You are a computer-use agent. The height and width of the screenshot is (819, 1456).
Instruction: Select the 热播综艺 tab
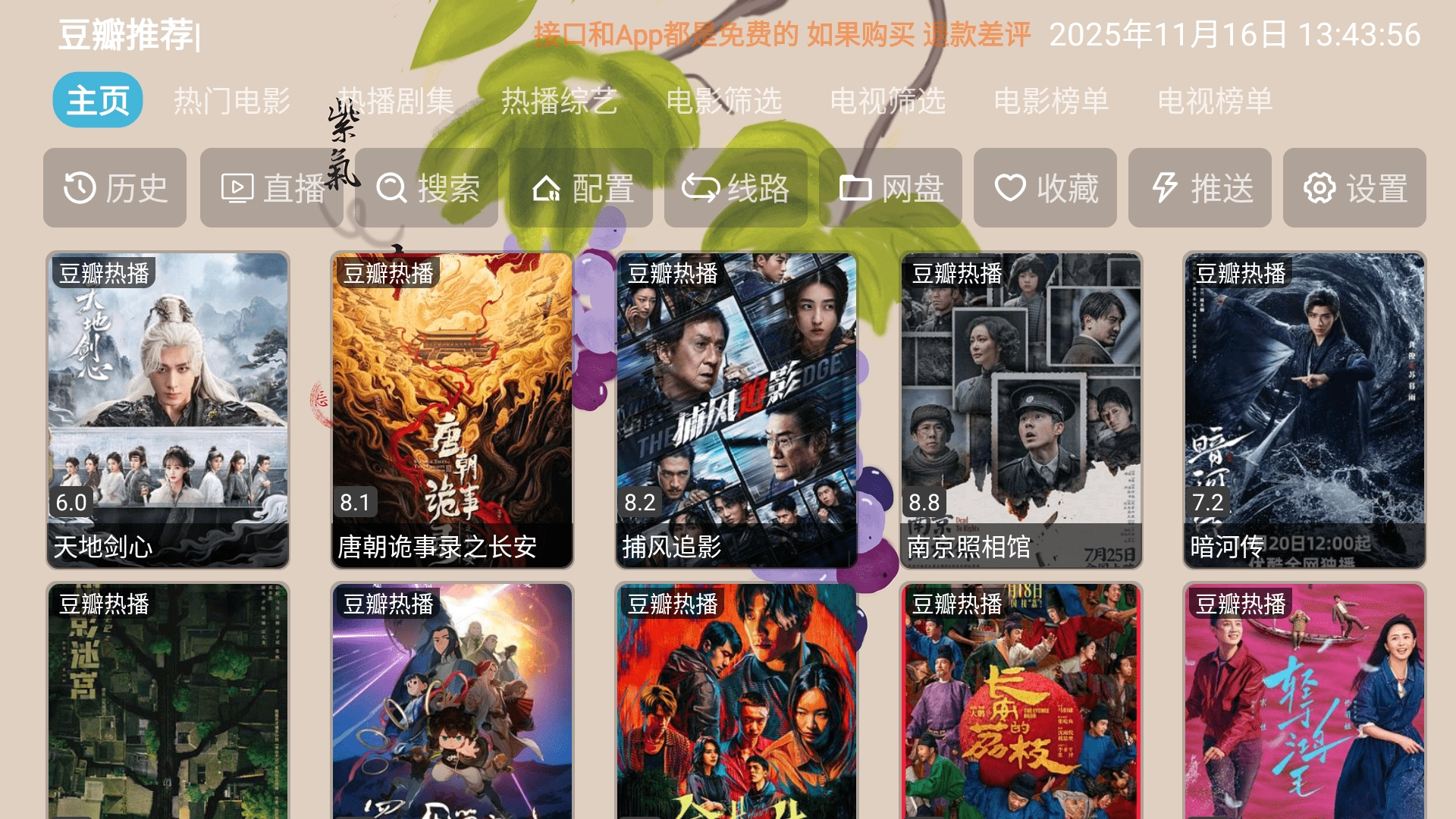[x=559, y=100]
